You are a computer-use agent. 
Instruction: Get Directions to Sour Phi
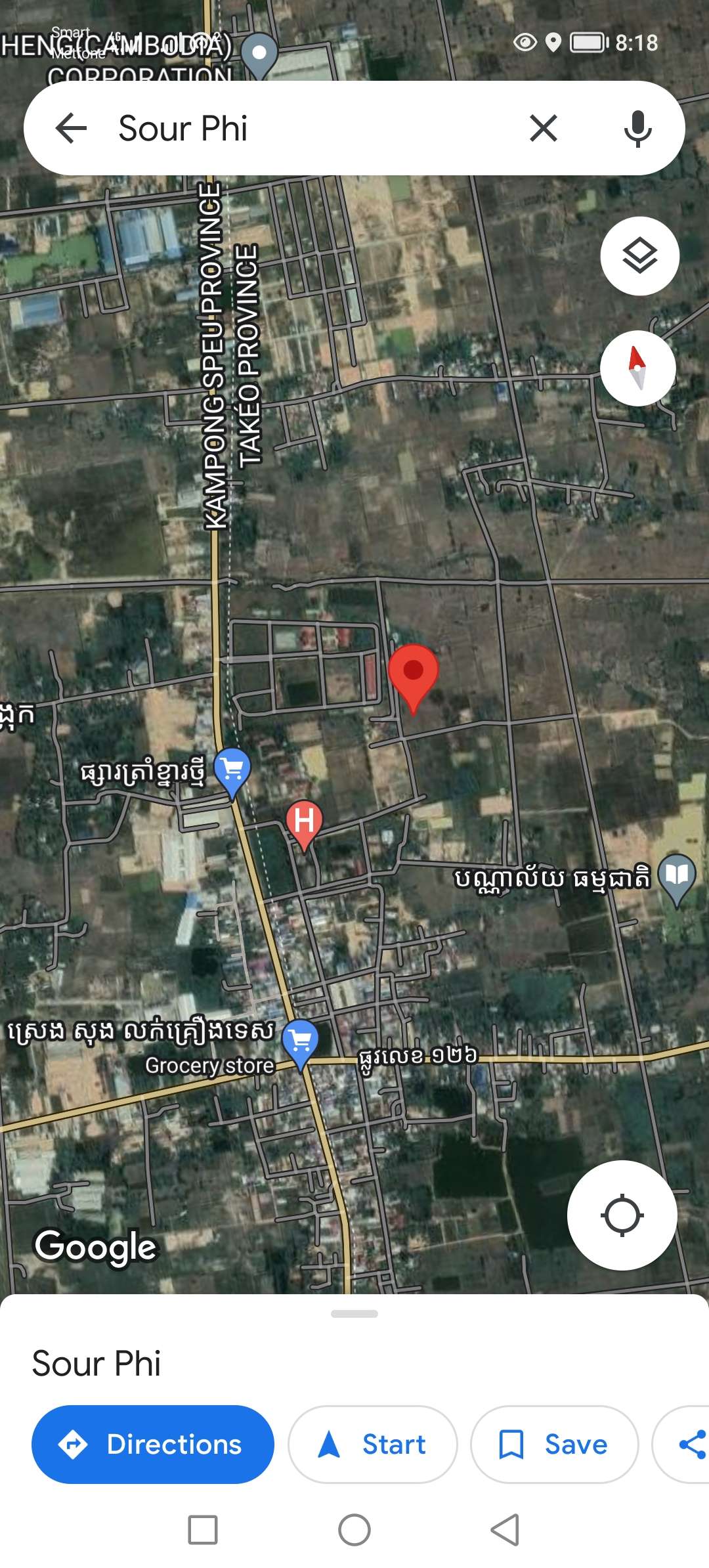coord(153,1444)
